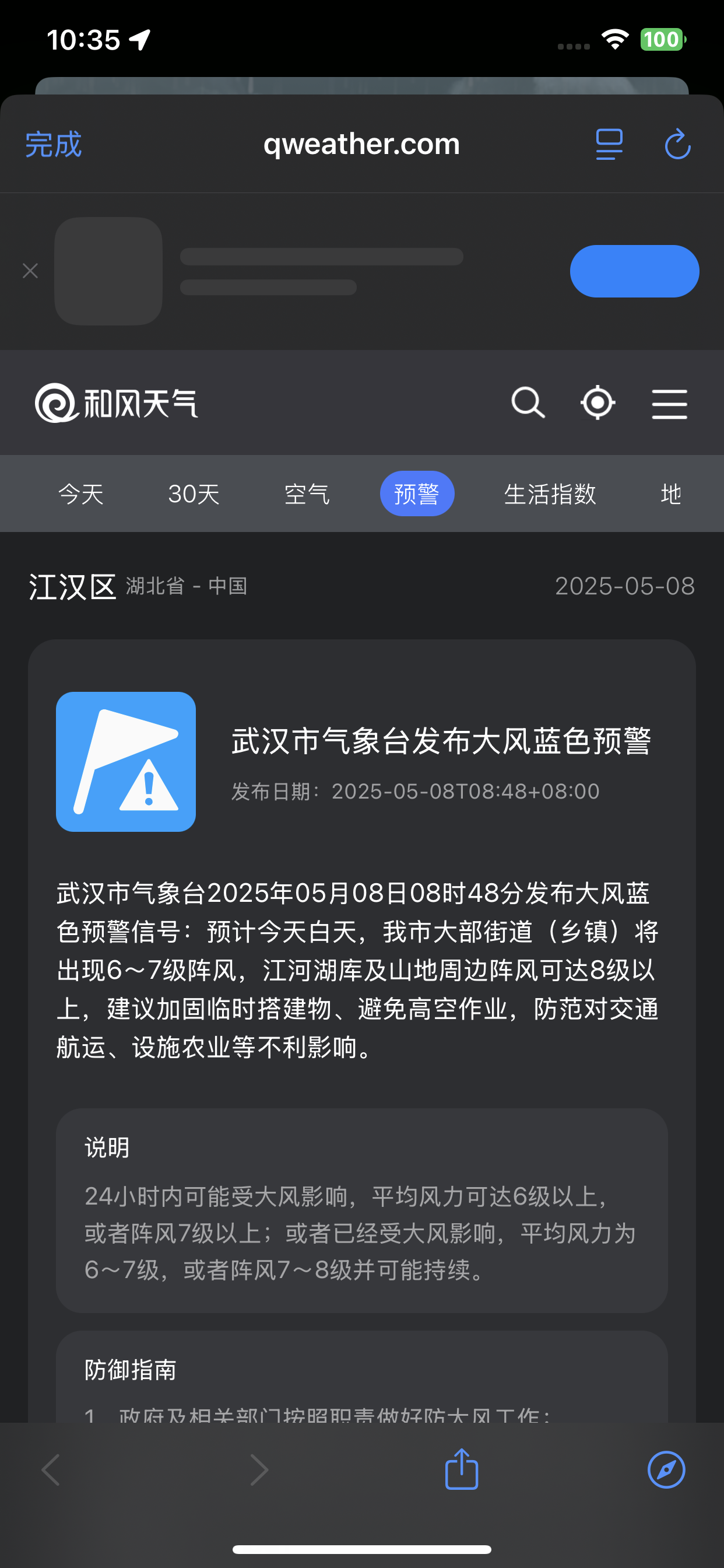Go to the 和风天气 homepage logo
Image resolution: width=724 pixels, height=1568 pixels.
pyautogui.click(x=116, y=403)
